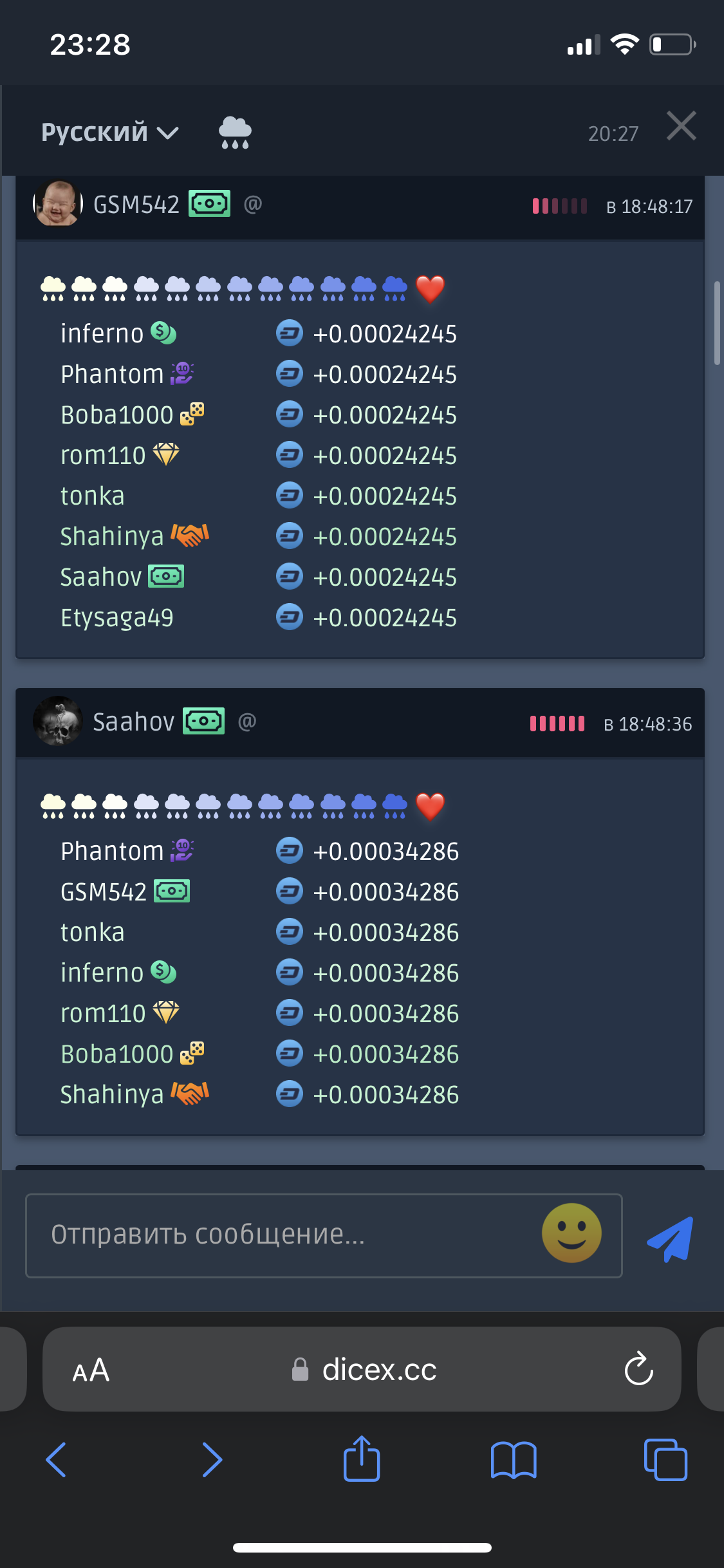Image resolution: width=724 pixels, height=1568 pixels.
Task: Open the Русский language dropdown
Action: (x=109, y=133)
